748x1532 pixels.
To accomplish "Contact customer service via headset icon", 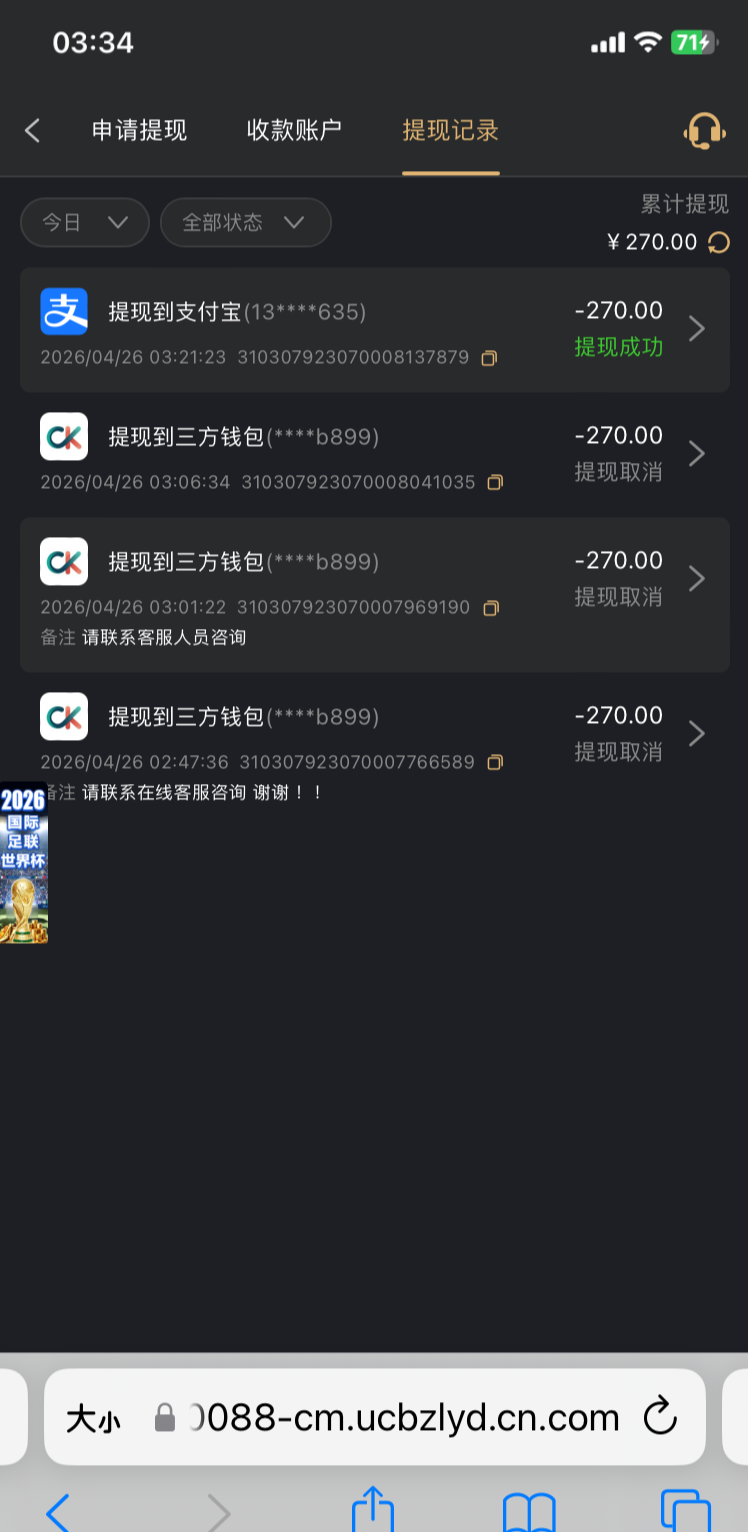I will pos(704,131).
